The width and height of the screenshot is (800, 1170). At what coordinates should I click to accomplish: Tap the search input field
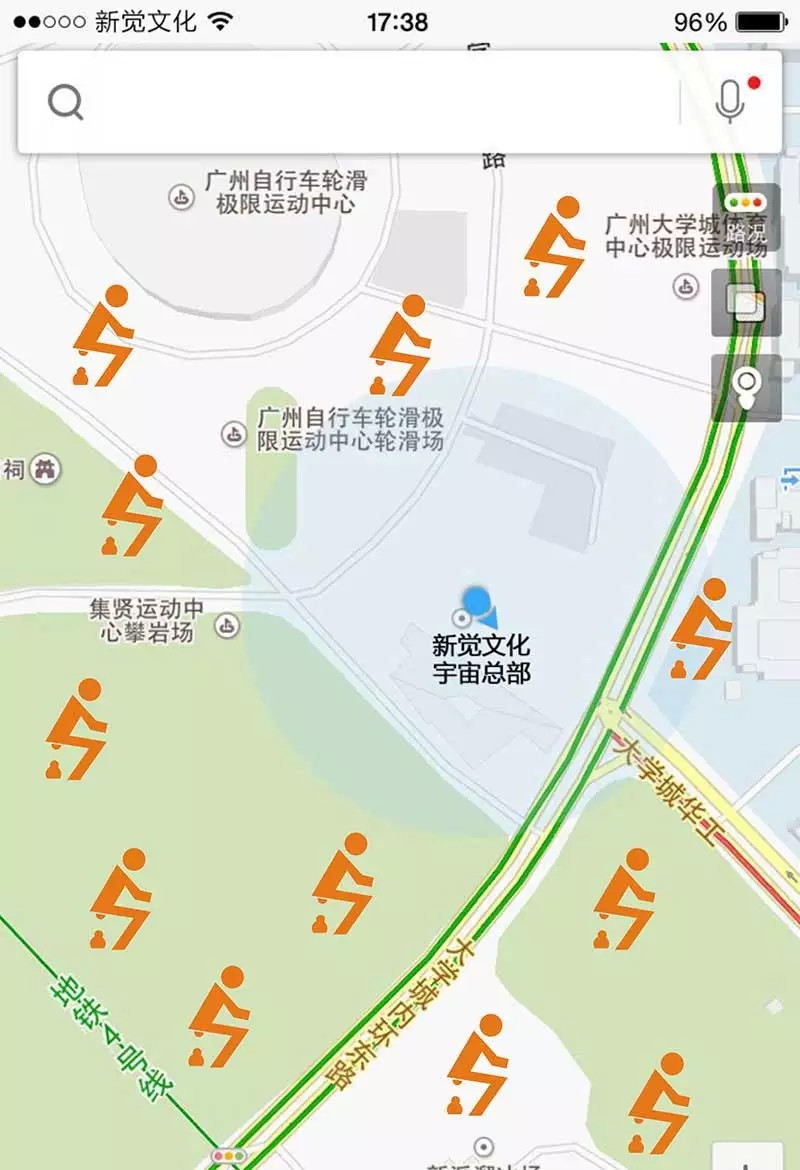click(x=370, y=101)
